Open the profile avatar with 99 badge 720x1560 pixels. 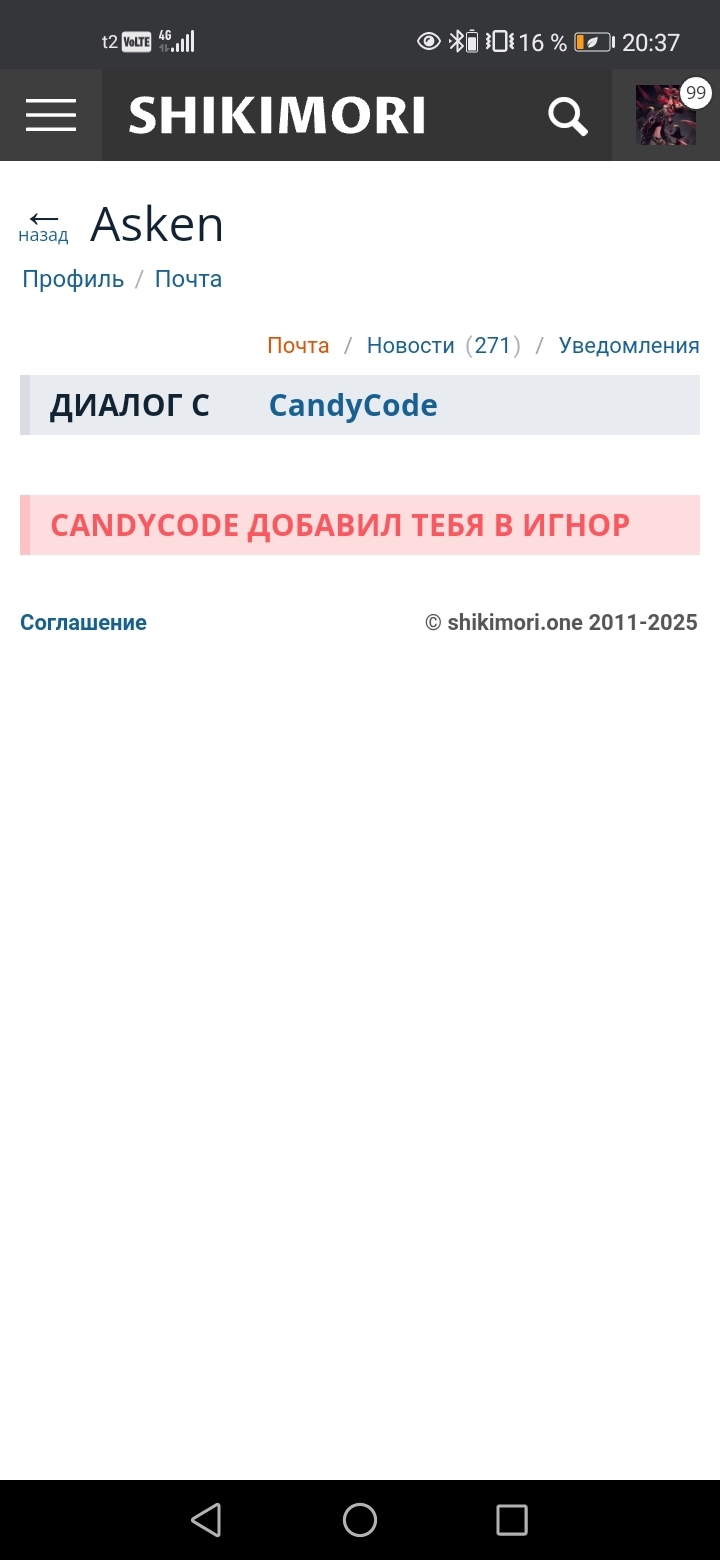click(x=666, y=116)
